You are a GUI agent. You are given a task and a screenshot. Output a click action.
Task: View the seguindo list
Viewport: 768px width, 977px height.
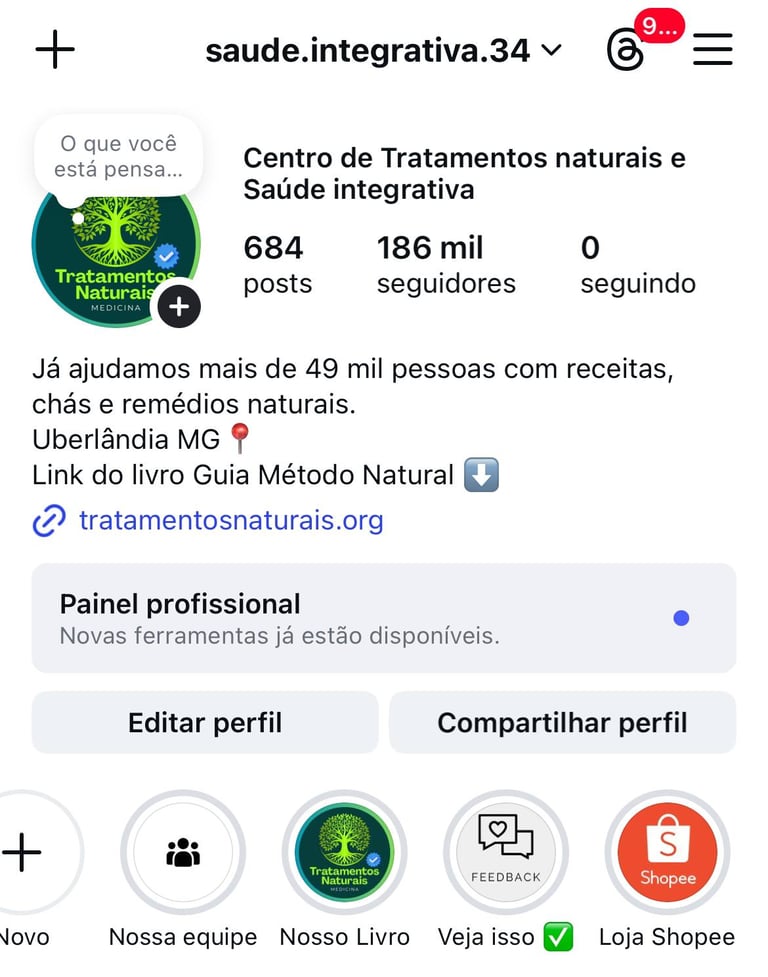click(637, 265)
